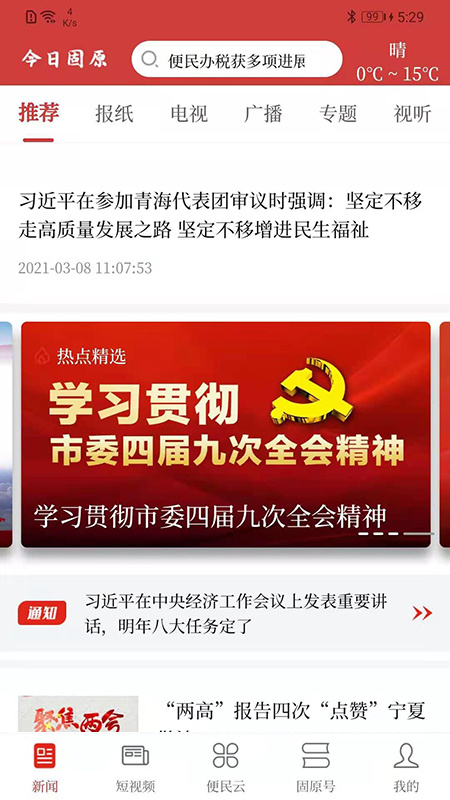
Task: Open the 通知 notice about 中央经济工作会议
Action: tap(225, 613)
